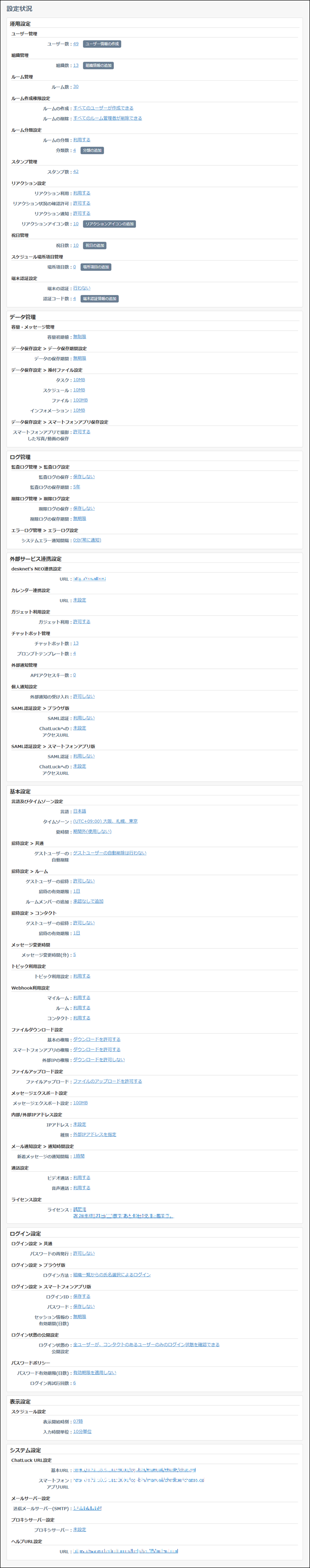The width and height of the screenshot is (310, 1568).
Task: Open the ルーム数 30 link
Action: click(x=76, y=86)
